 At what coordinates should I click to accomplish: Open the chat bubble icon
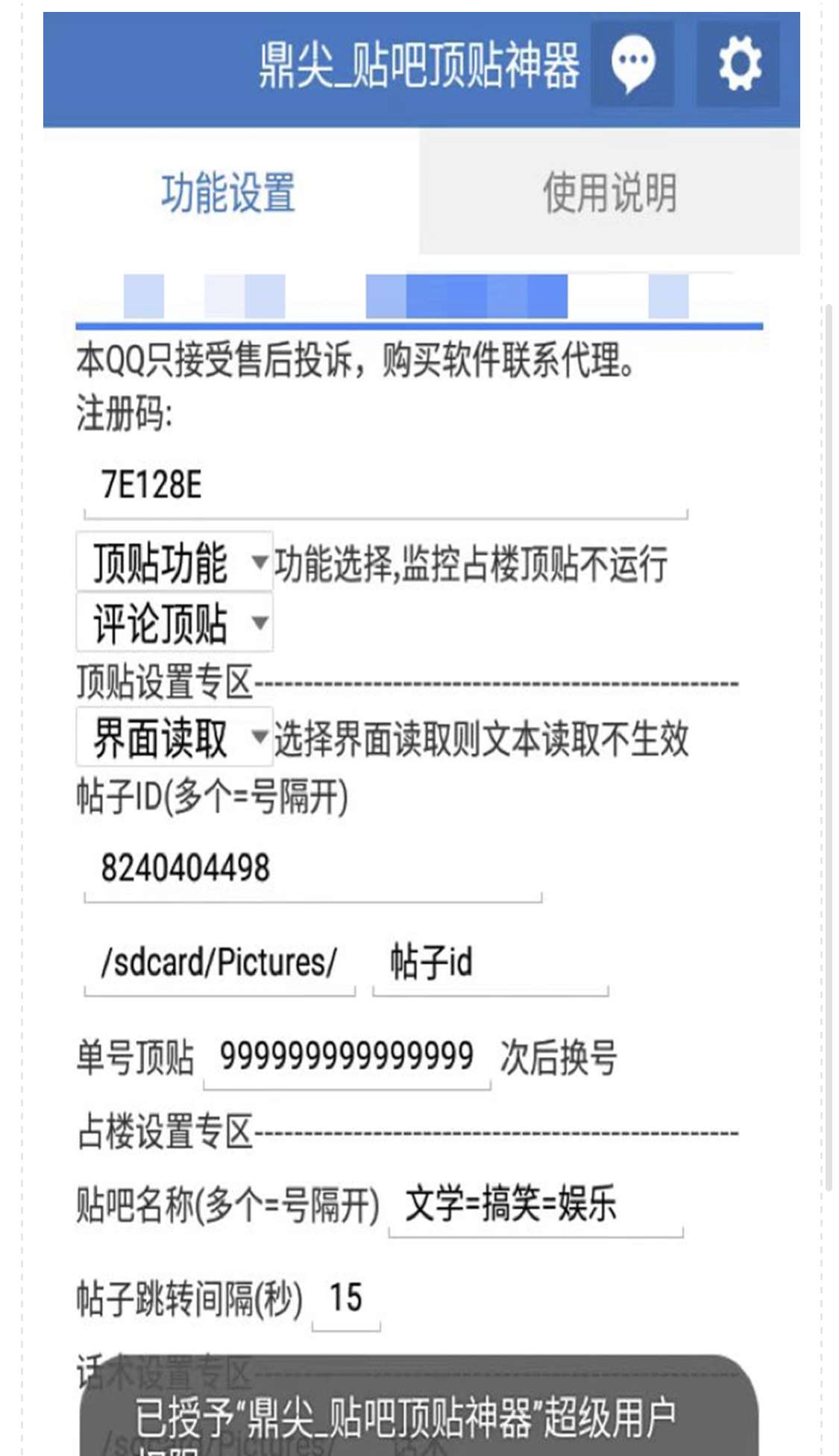click(632, 64)
